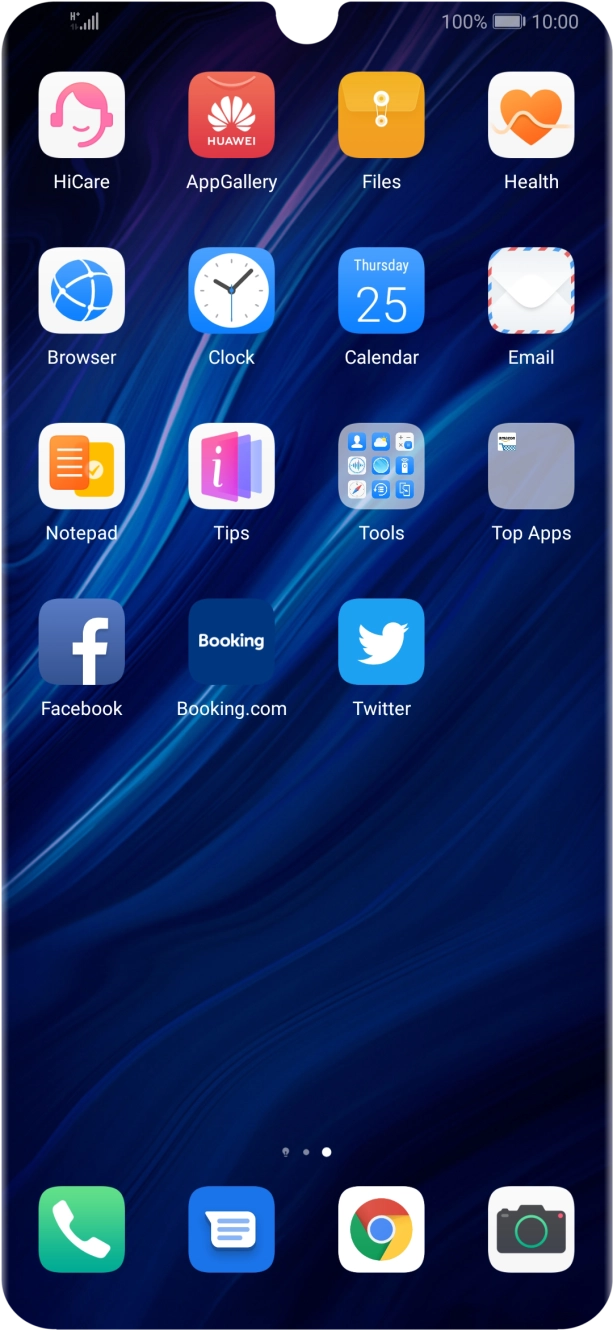This screenshot has height=1330, width=613.
Task: Open the Messages app in the dock
Action: [x=231, y=1229]
